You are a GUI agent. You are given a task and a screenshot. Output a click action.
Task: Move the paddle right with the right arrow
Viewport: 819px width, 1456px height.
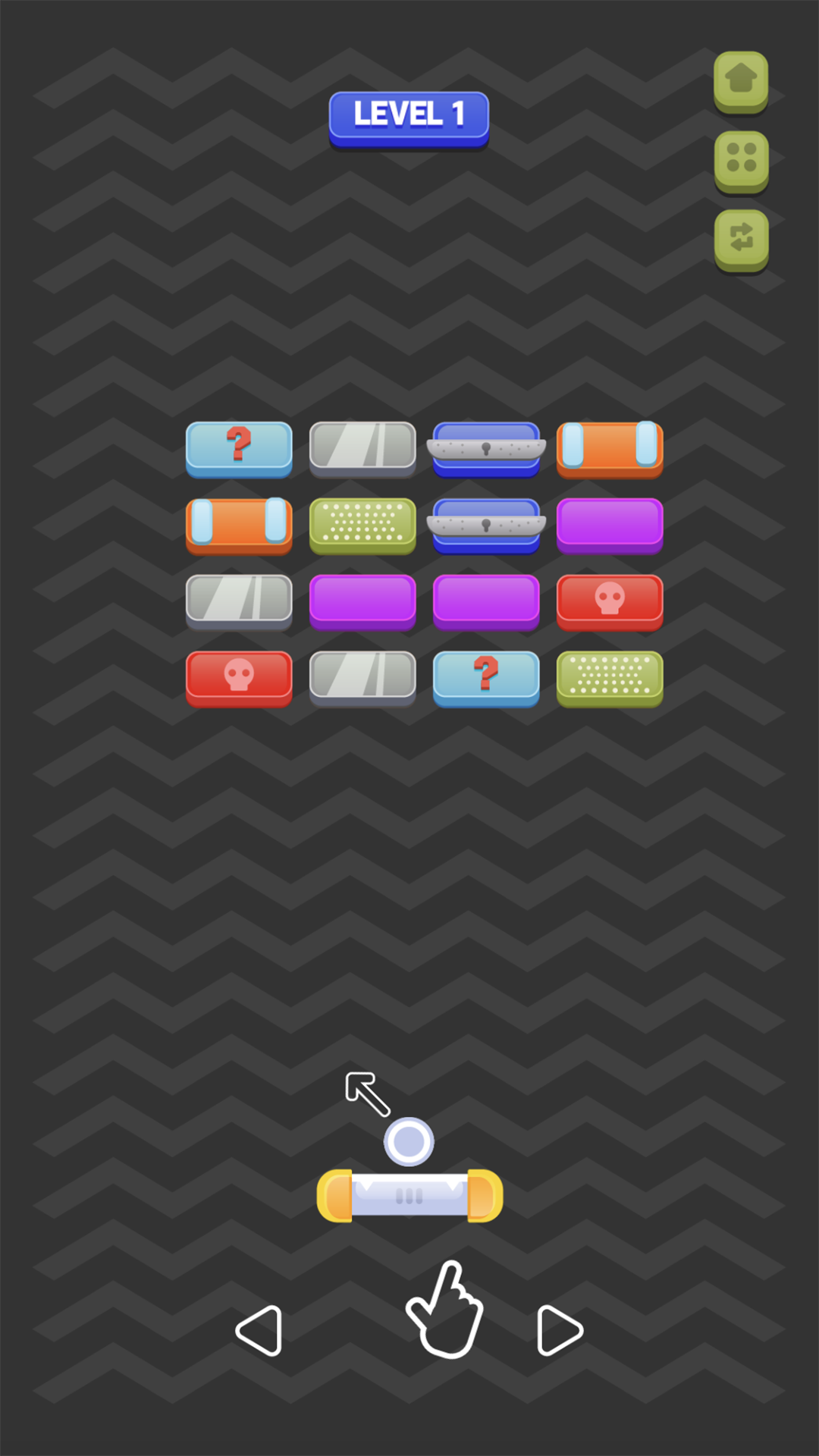coord(559,1330)
